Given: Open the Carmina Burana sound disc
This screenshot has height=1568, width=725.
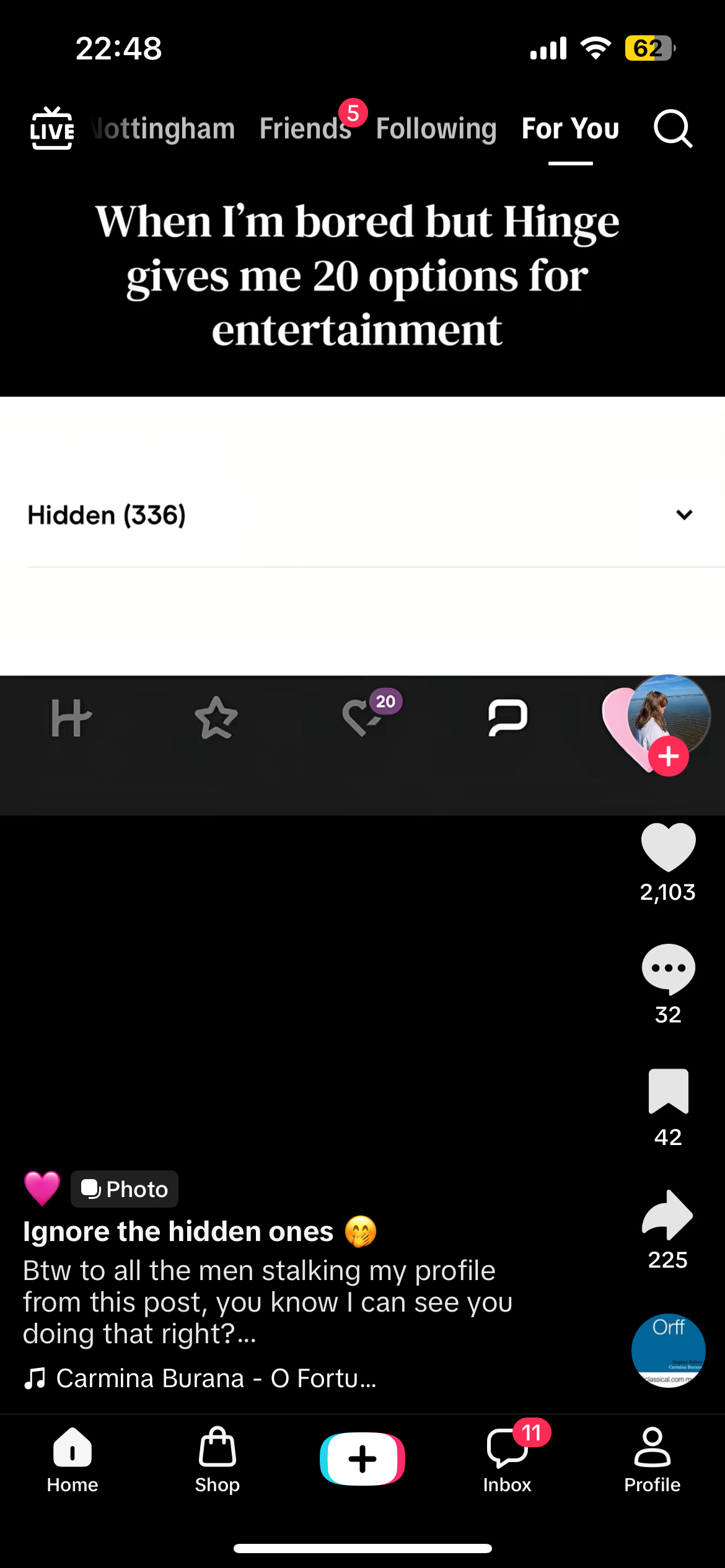Looking at the screenshot, I should coord(668,1350).
